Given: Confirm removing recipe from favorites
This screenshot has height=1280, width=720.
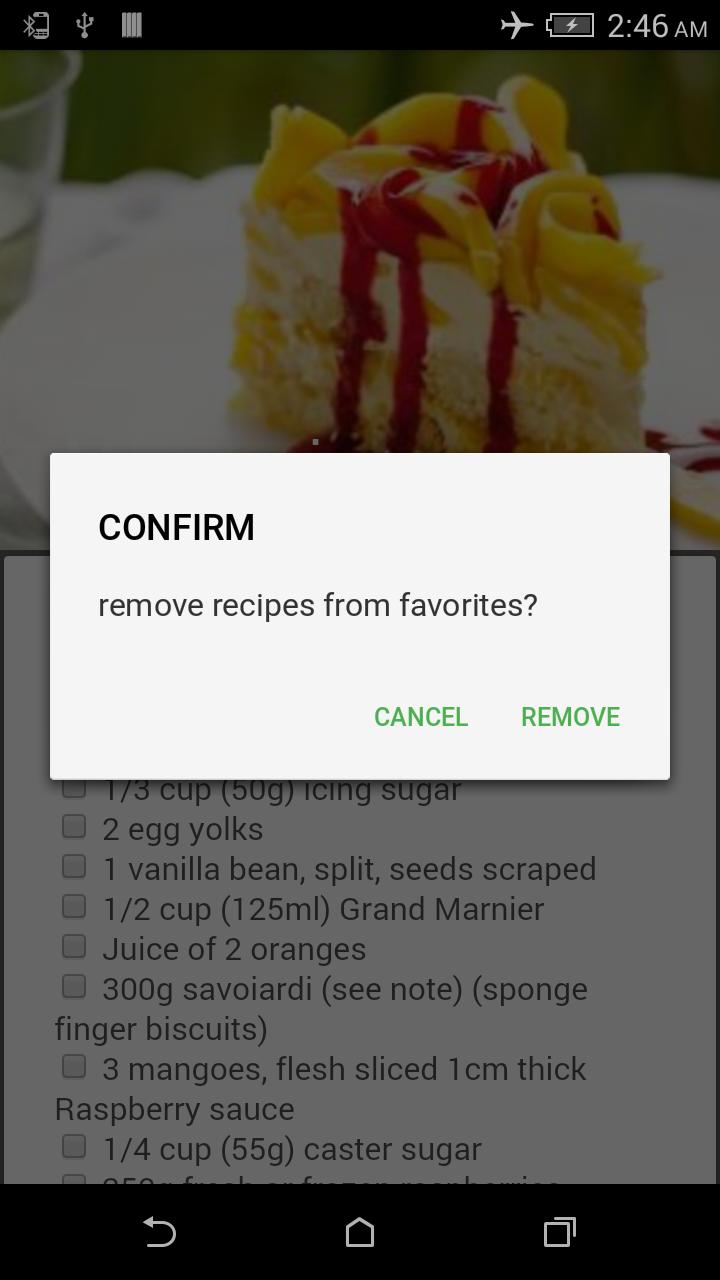Looking at the screenshot, I should (x=569, y=717).
